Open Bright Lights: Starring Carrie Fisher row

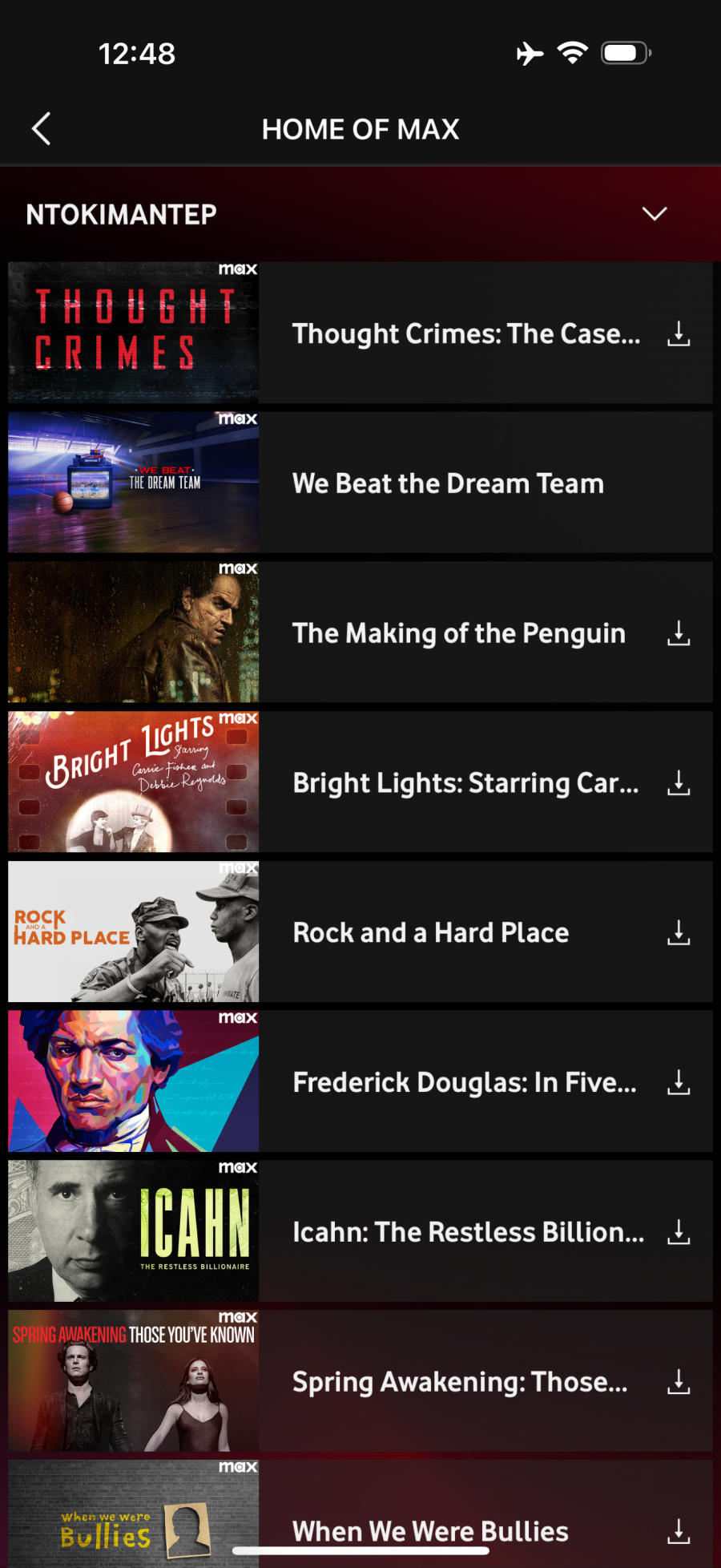point(465,782)
